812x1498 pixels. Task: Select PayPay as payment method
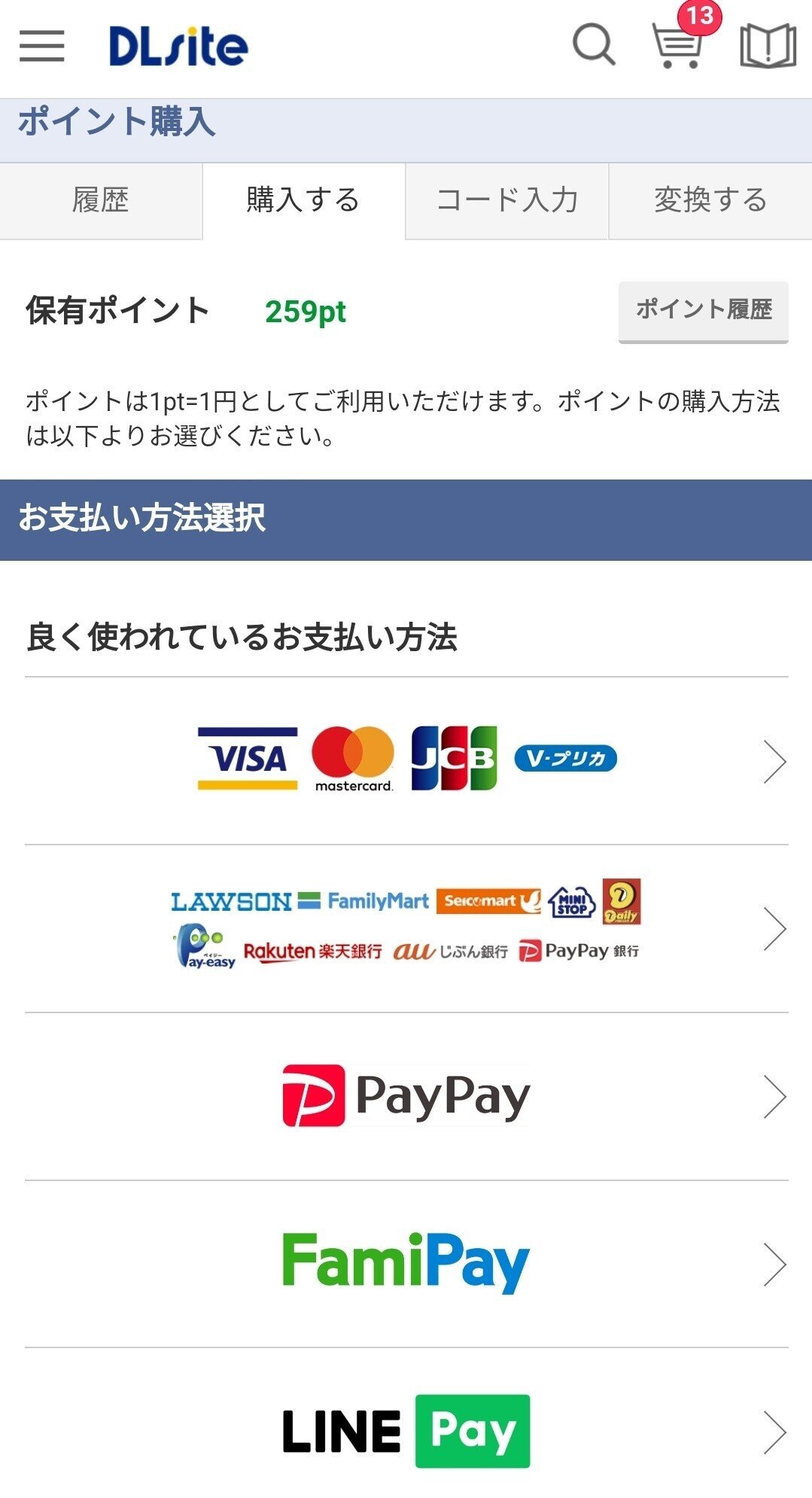406,1095
